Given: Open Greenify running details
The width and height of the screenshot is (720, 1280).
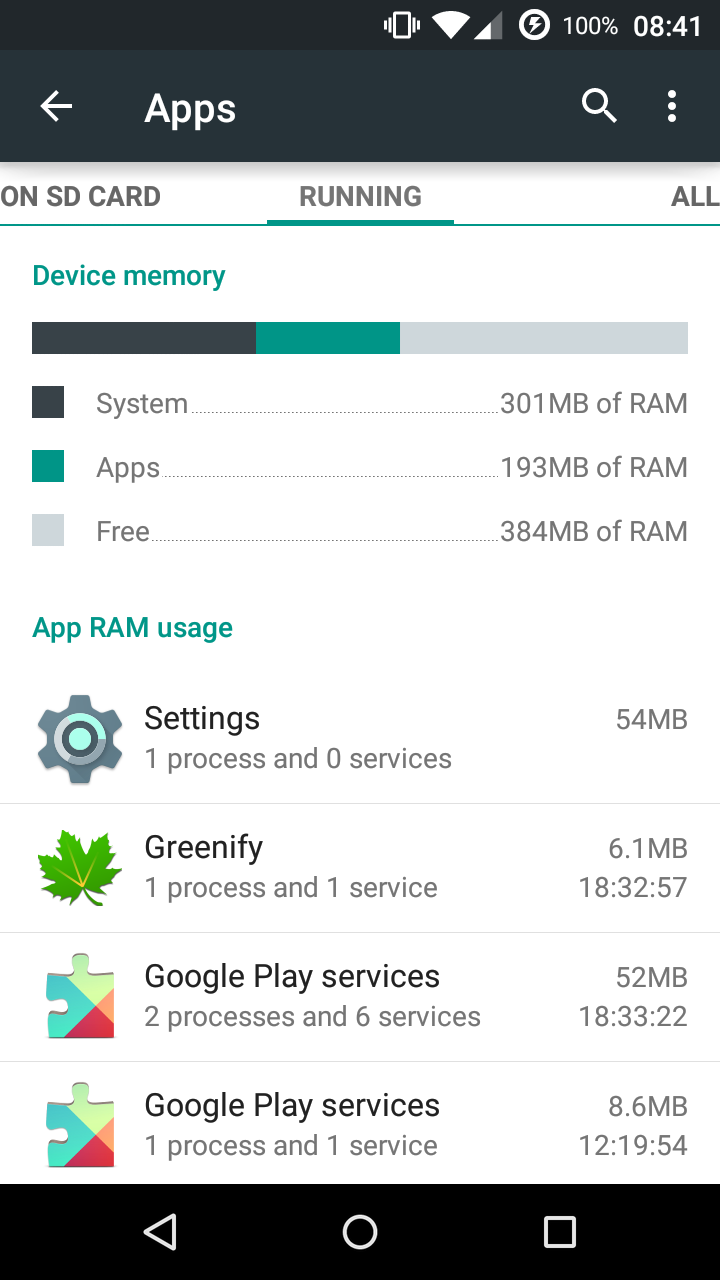Looking at the screenshot, I should 360,868.
